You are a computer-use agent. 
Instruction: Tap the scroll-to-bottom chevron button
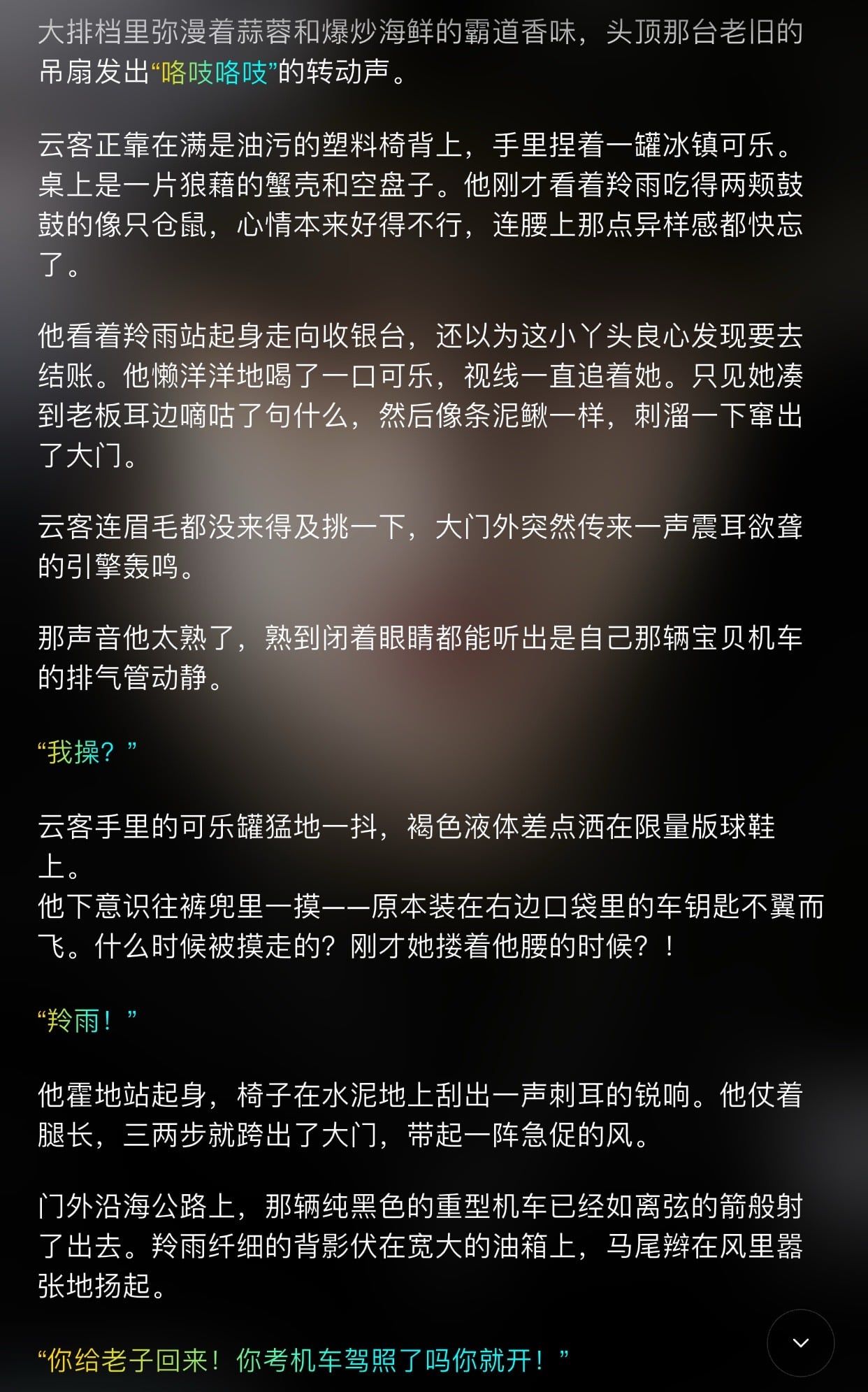[x=800, y=1342]
